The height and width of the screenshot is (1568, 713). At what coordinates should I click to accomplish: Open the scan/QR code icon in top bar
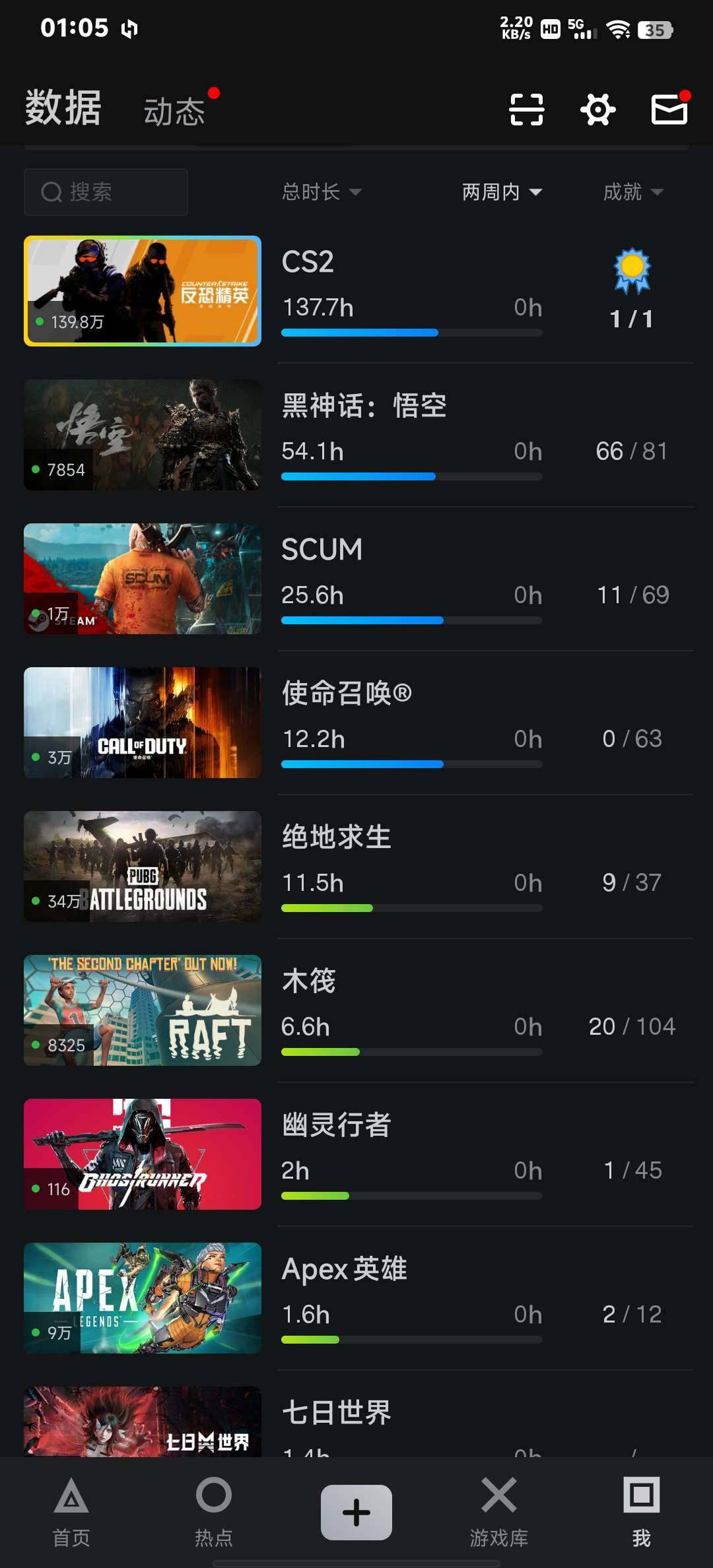tap(526, 110)
